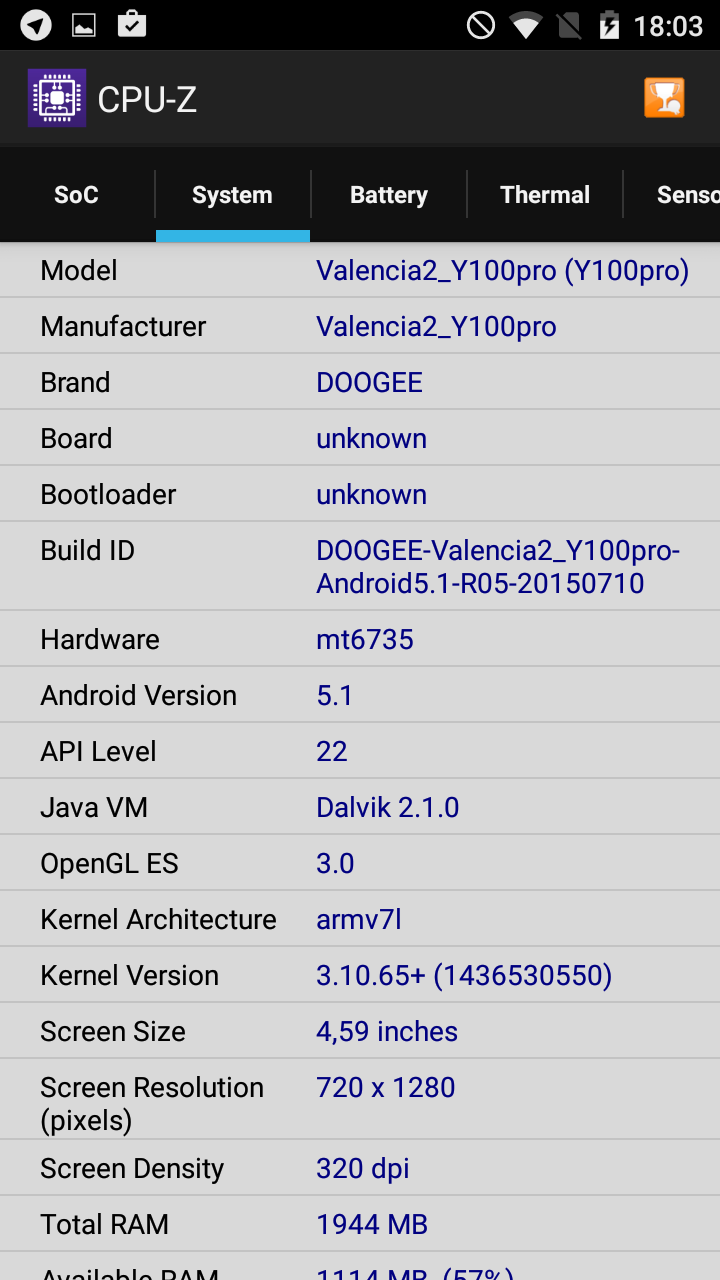Tap the orange trophy icon
Screen dimensions: 720x1280
[x=664, y=99]
